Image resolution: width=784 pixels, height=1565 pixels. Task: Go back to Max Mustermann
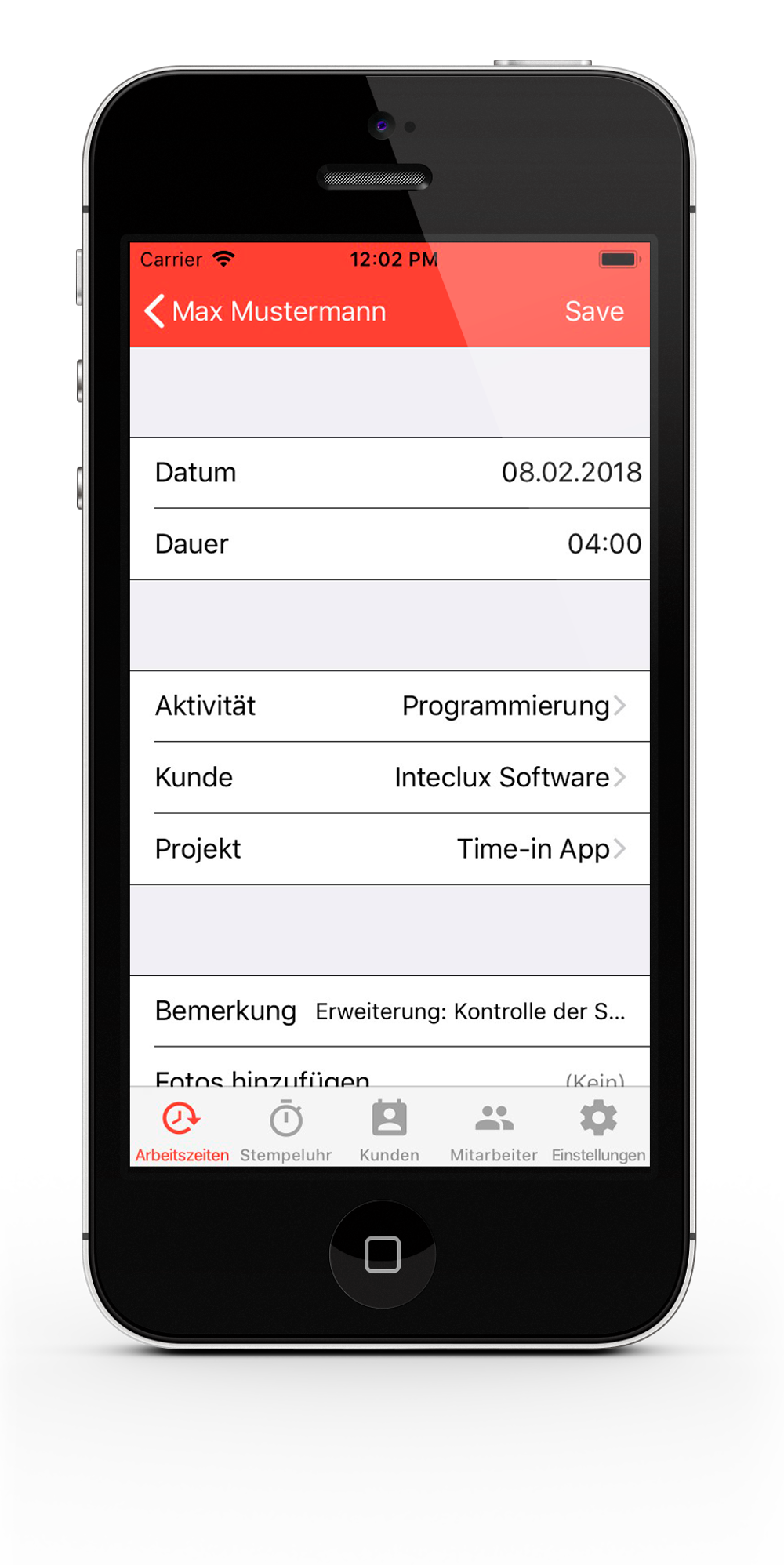point(265,311)
